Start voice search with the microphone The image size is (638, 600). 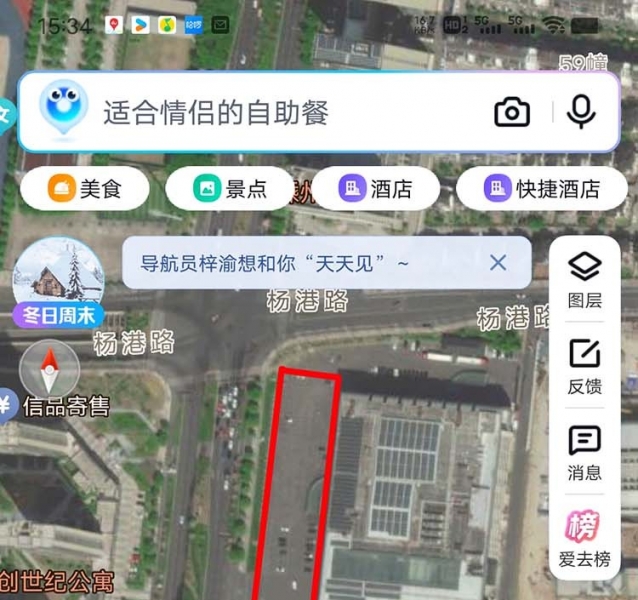tap(581, 112)
